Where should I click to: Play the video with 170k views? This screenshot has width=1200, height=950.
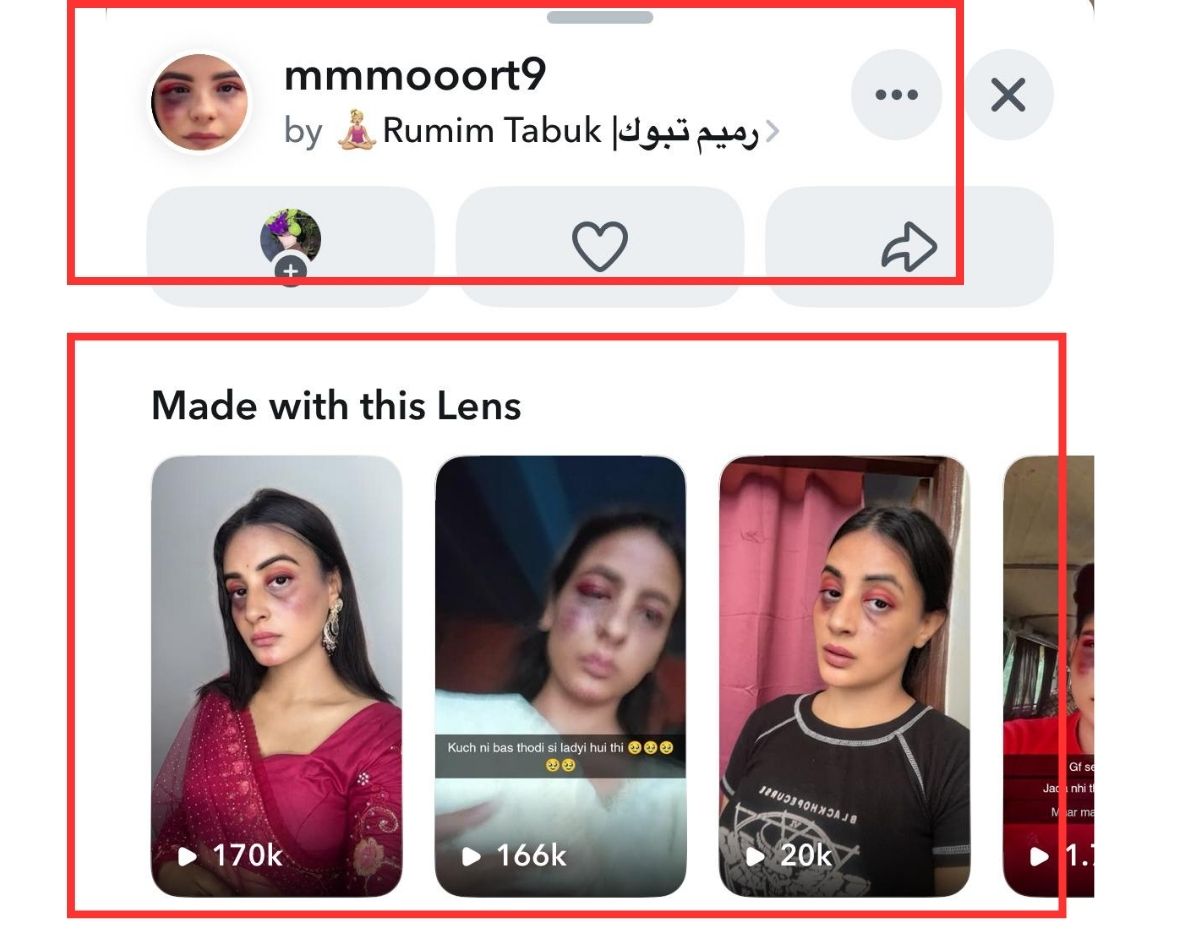277,676
